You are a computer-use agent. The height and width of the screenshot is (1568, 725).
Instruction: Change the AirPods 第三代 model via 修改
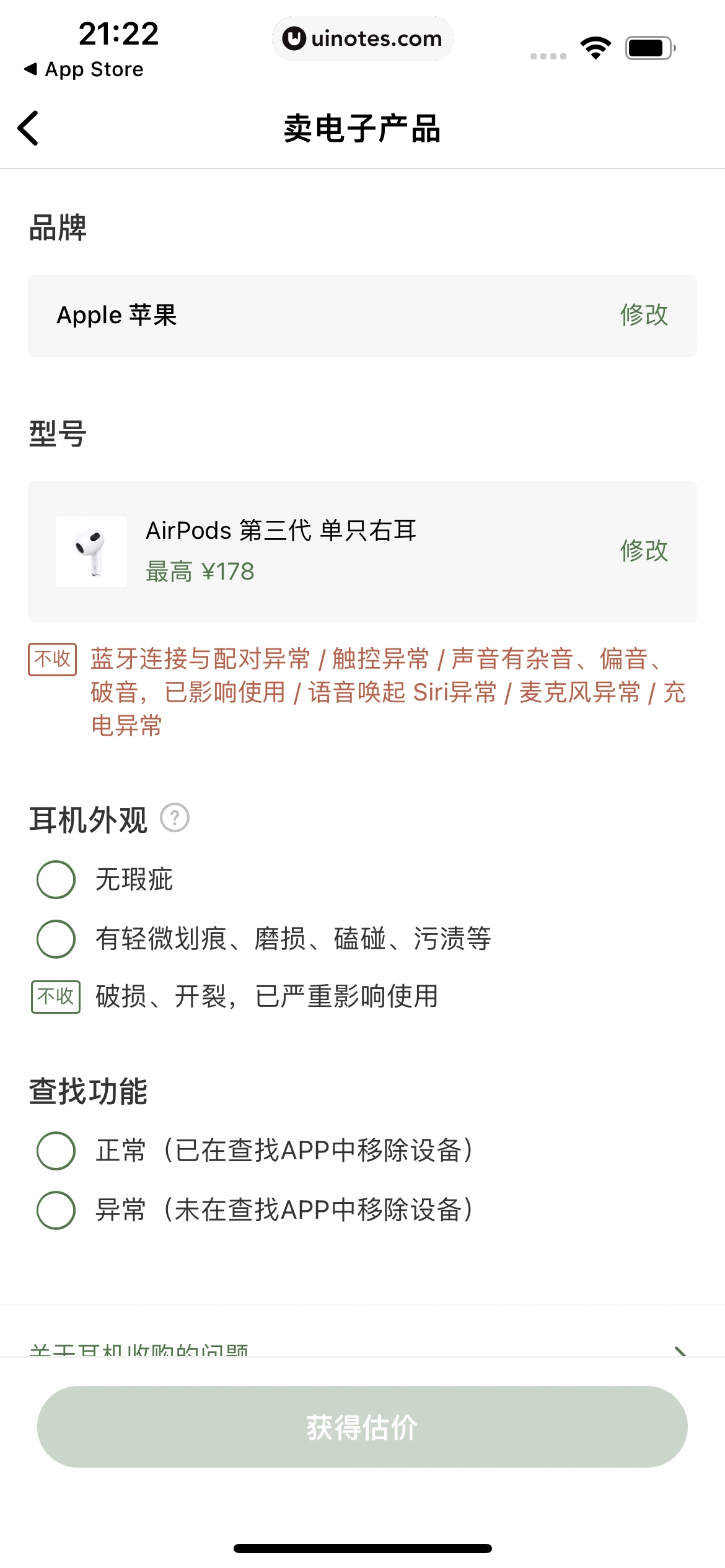[643, 551]
